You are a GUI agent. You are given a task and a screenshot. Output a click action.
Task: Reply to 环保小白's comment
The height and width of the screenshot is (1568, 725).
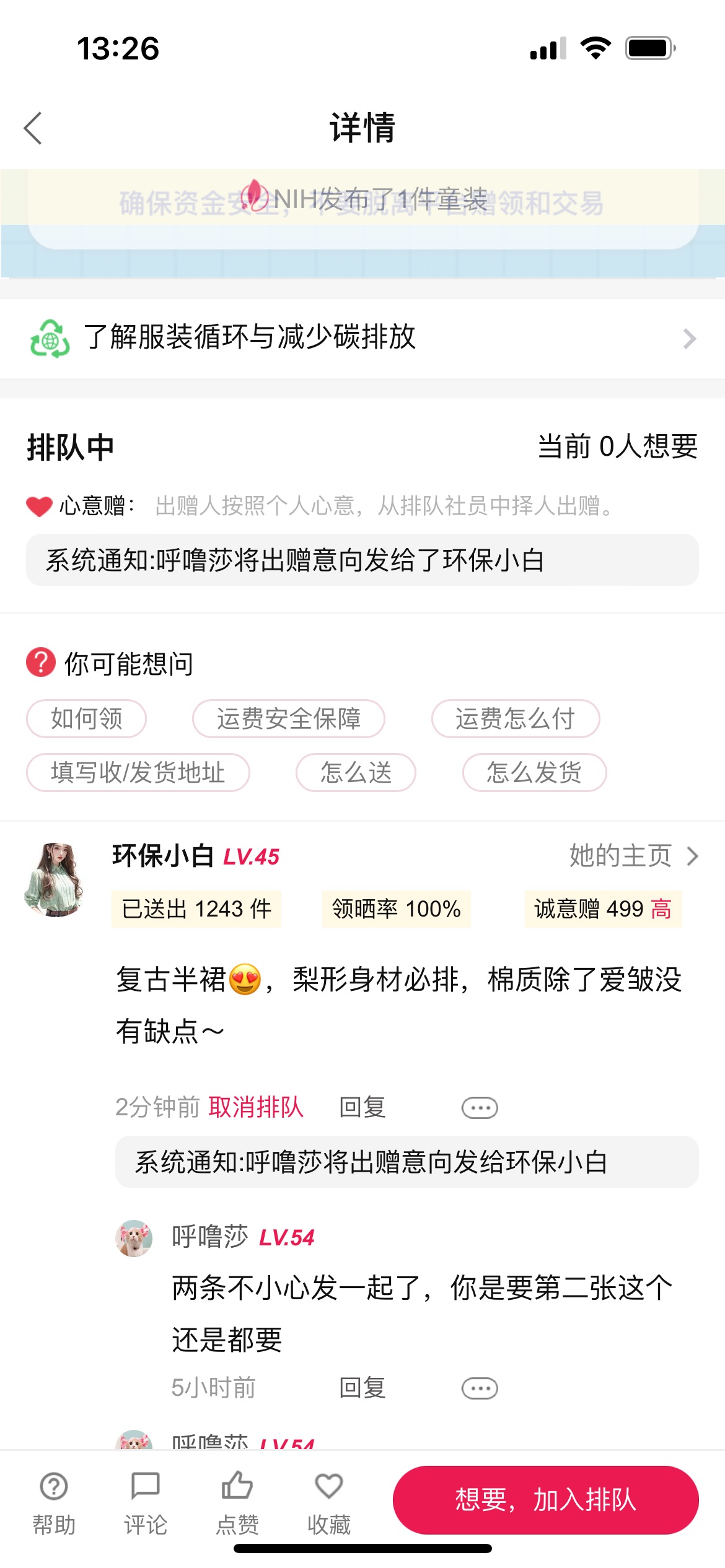[362, 1107]
